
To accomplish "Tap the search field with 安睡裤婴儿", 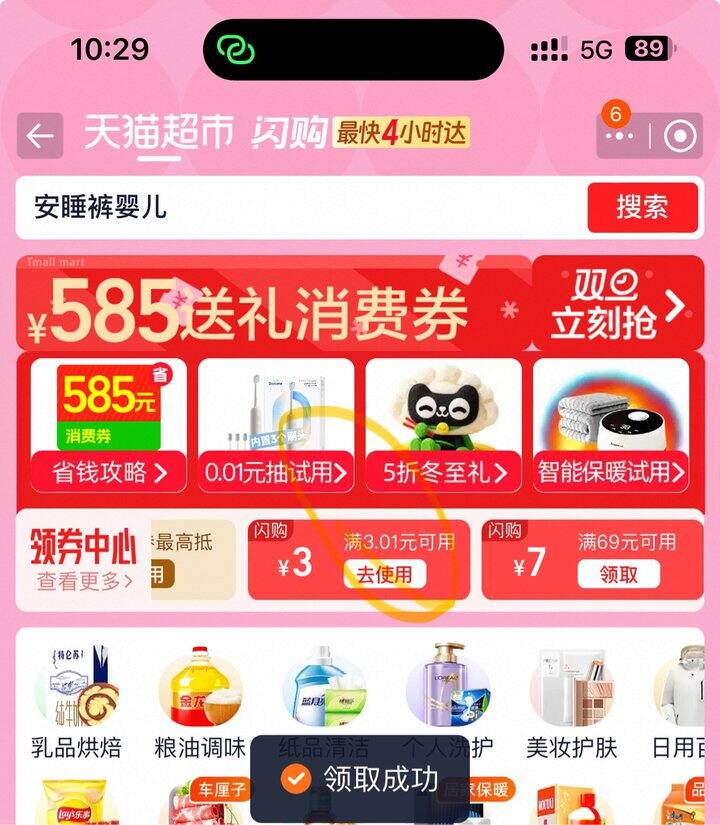I will (300, 207).
